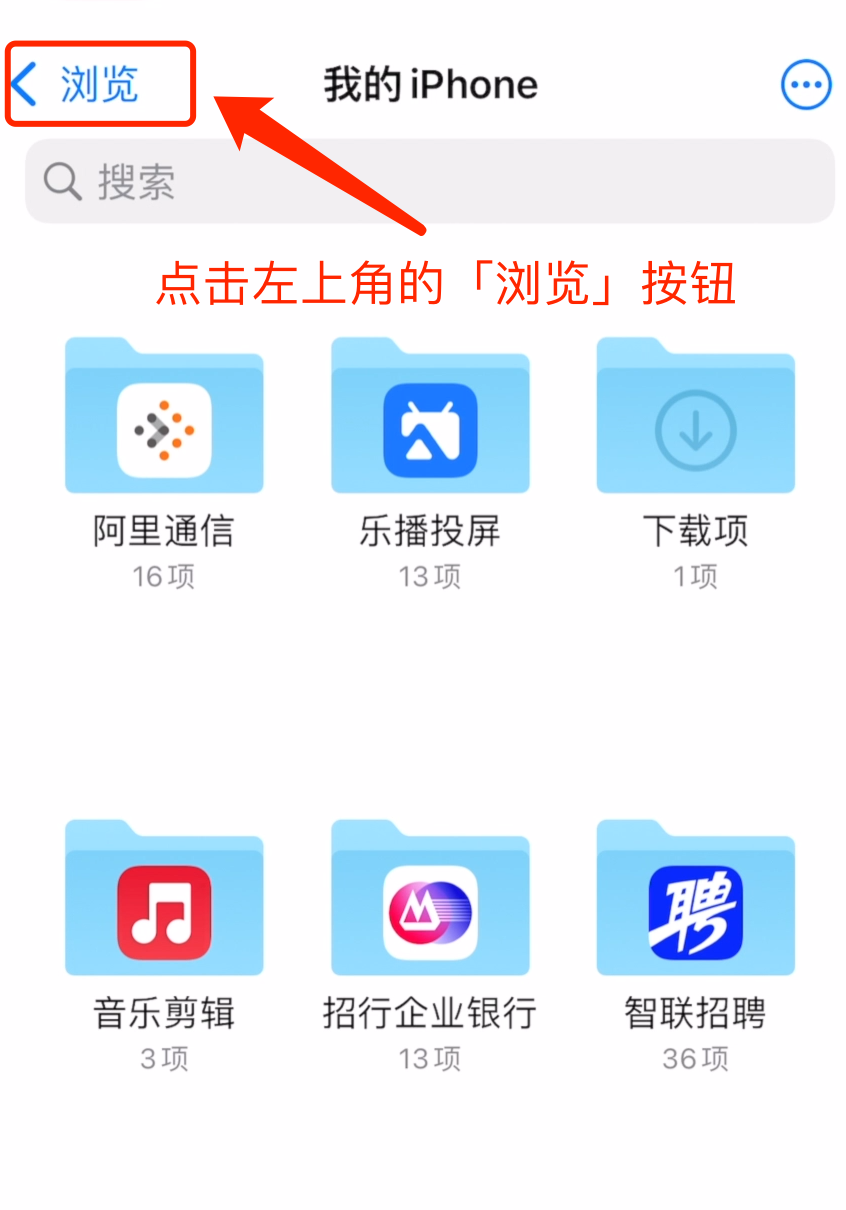This screenshot has width=846, height=1210.
Task: Open the 乐播投屏 folder
Action: point(430,420)
